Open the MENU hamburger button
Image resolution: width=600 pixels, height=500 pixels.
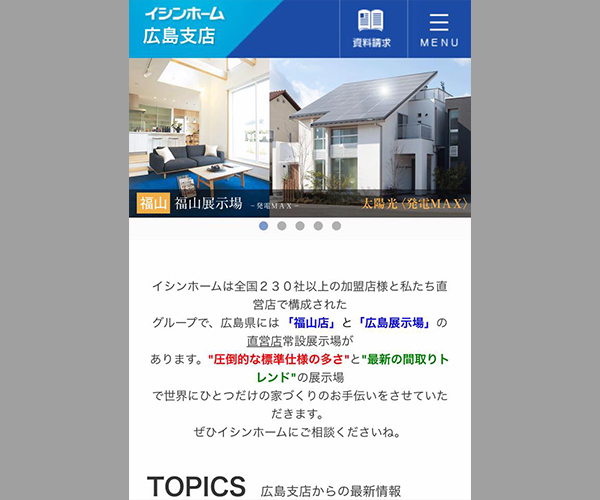click(x=439, y=28)
